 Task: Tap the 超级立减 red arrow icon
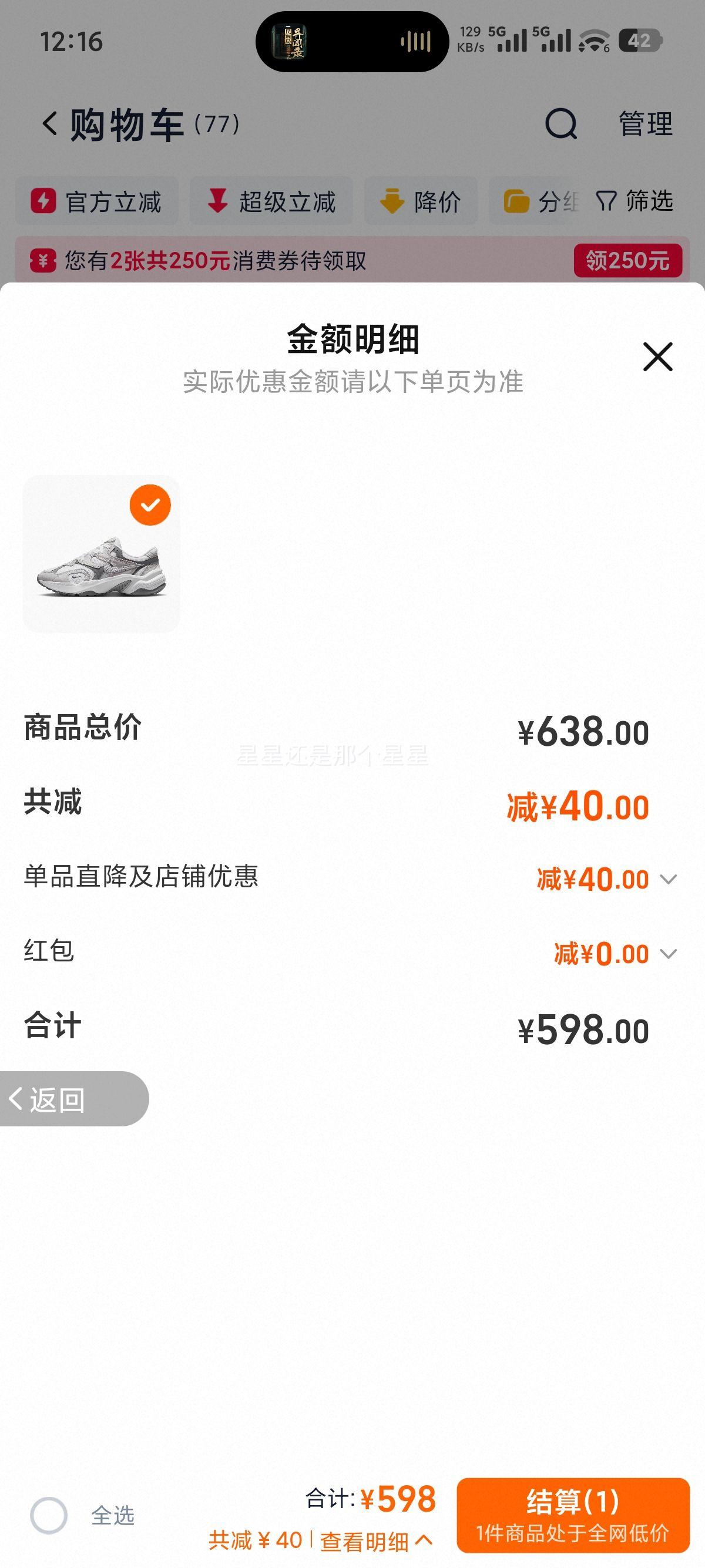pos(219,202)
